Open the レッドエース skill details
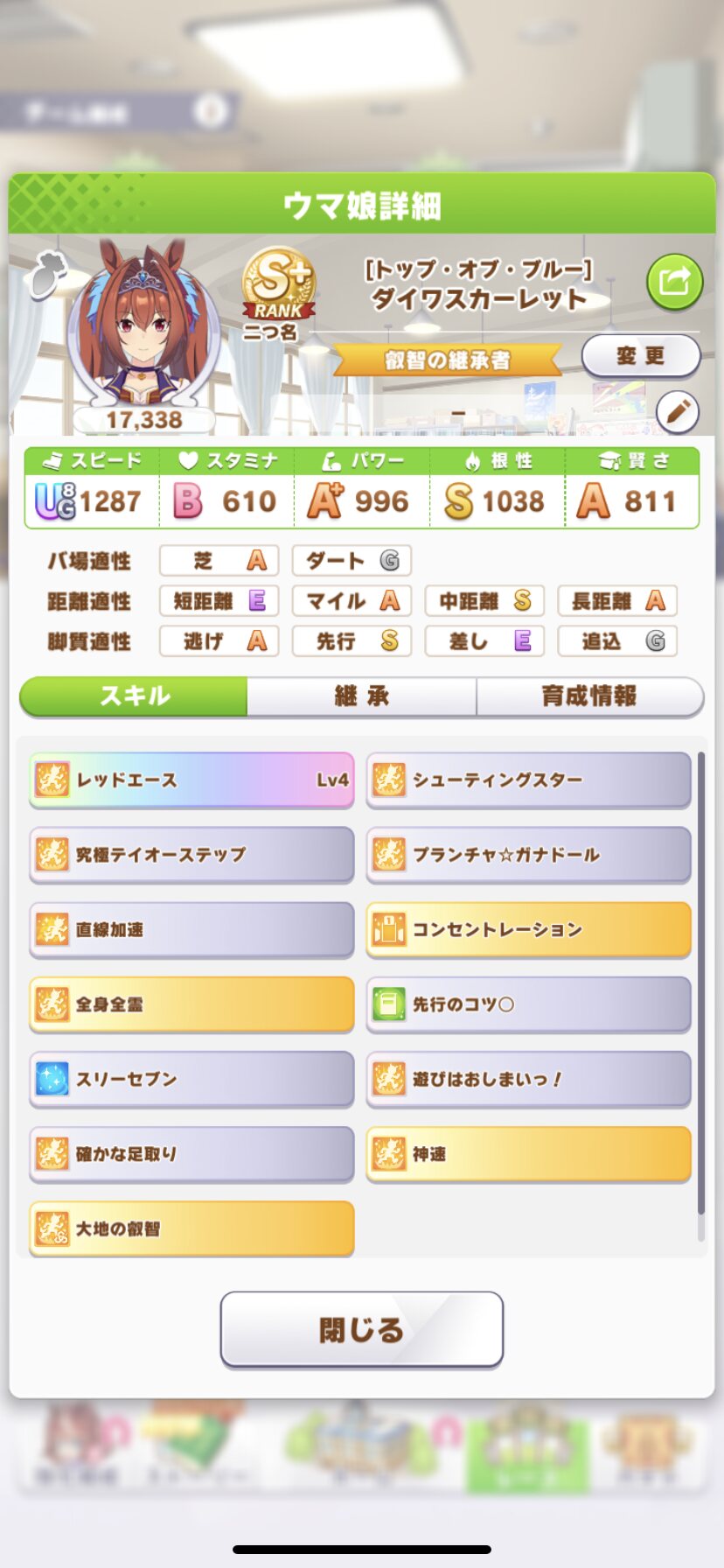 pos(191,780)
